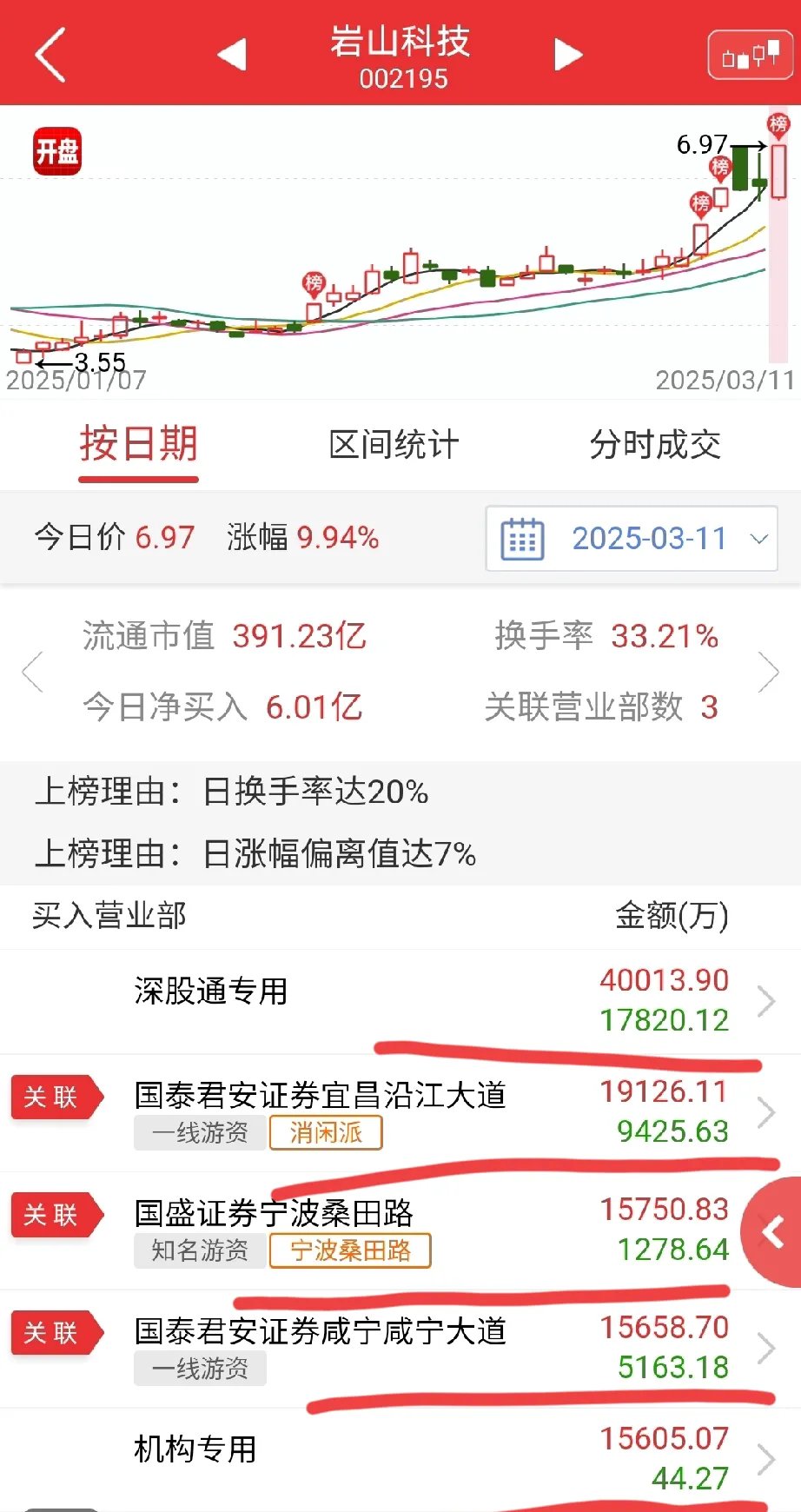Screen dimensions: 801x1512
Task: Select the 按日期 tab
Action: [139, 445]
